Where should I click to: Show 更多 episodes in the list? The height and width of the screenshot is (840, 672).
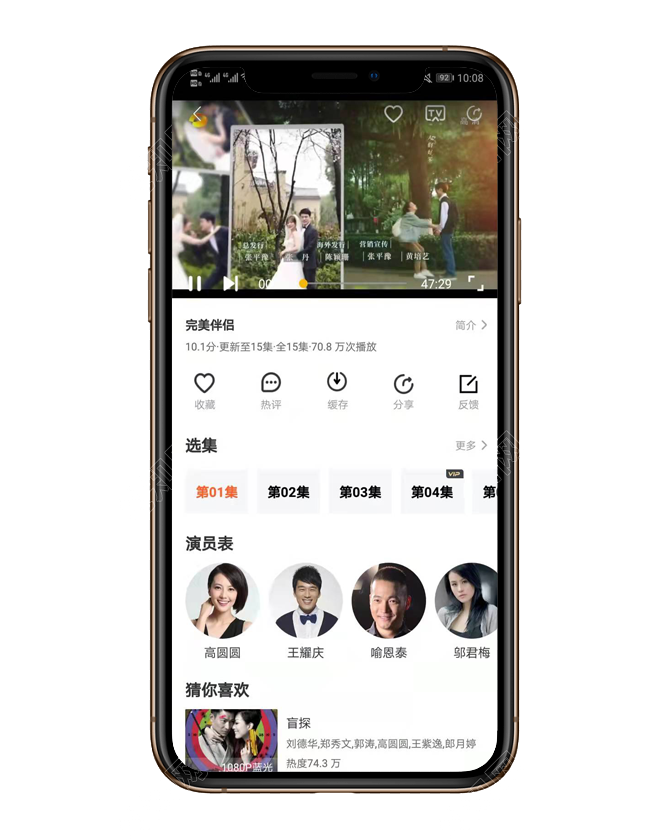coord(471,445)
